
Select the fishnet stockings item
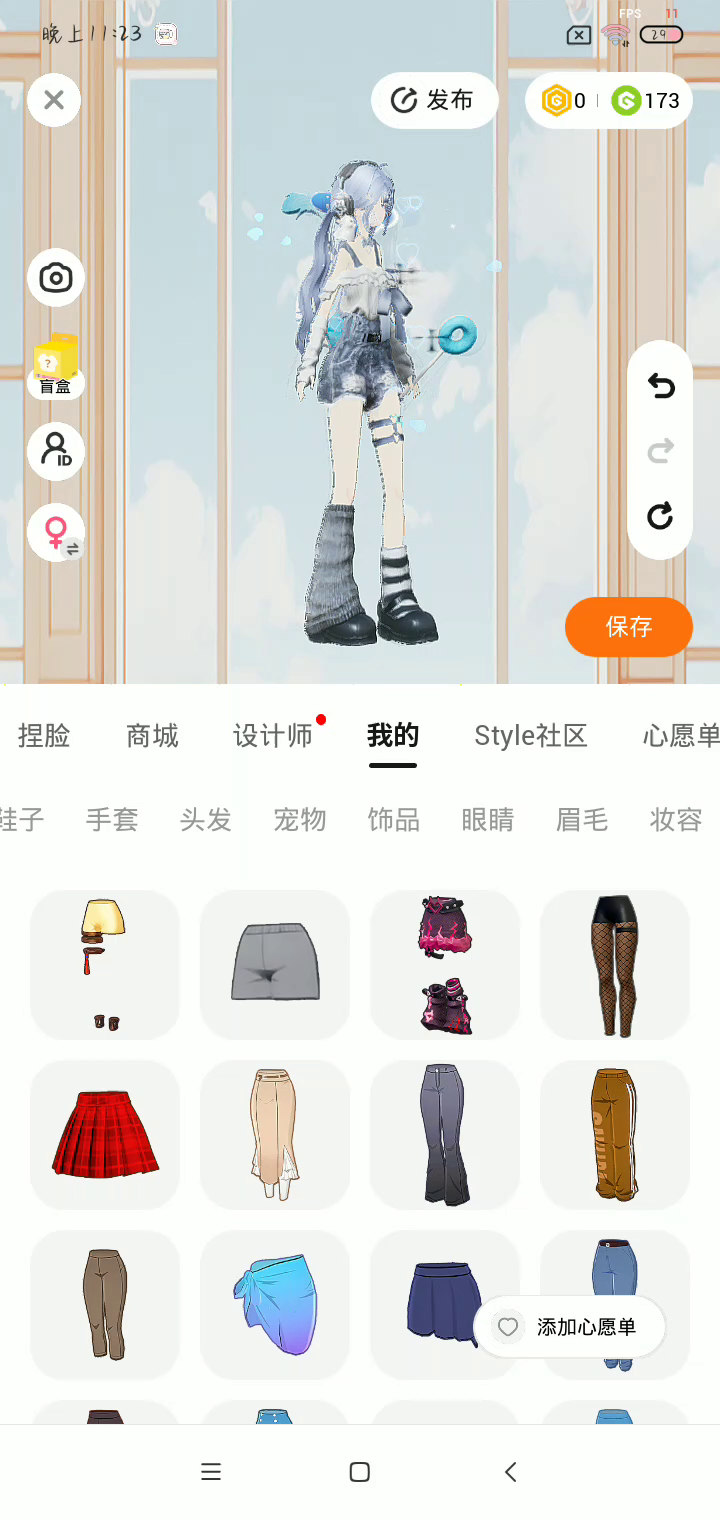tap(615, 965)
